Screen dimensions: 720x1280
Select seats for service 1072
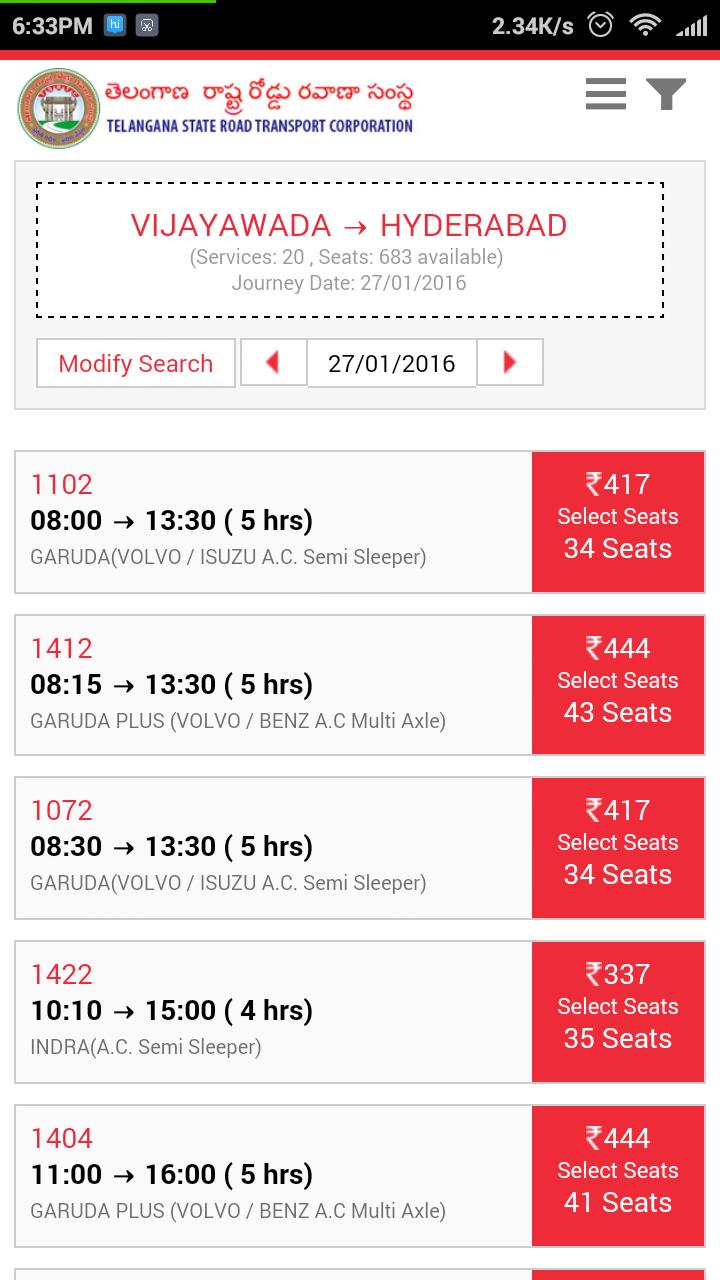(618, 847)
